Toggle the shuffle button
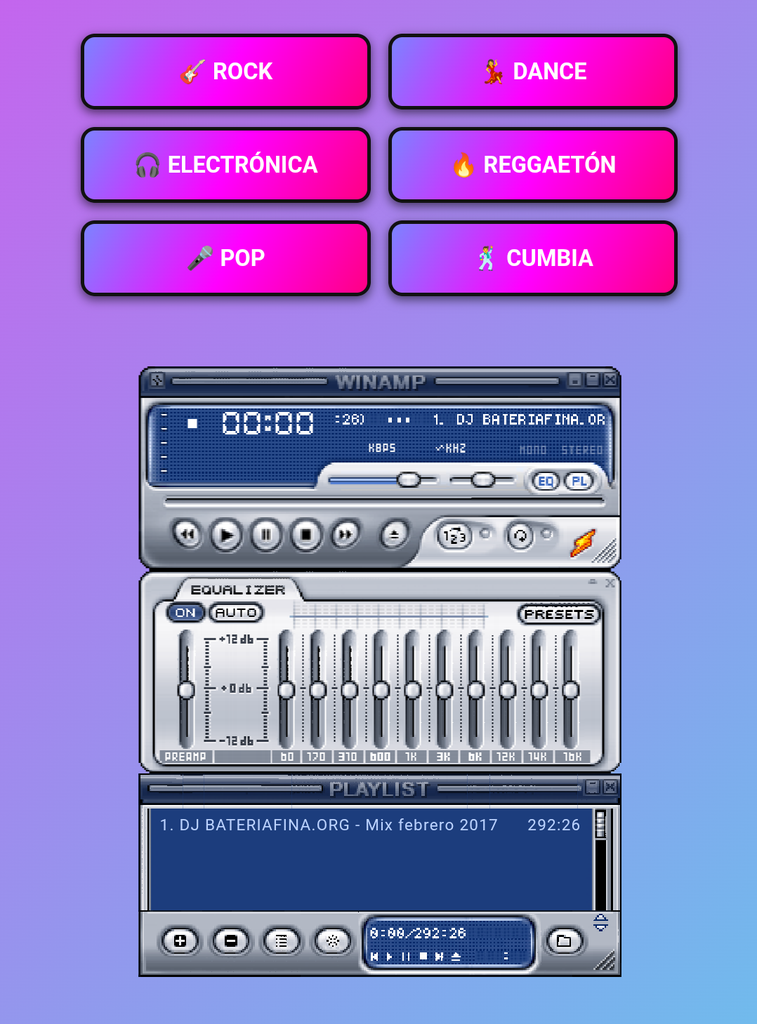The image size is (757, 1024). [455, 536]
